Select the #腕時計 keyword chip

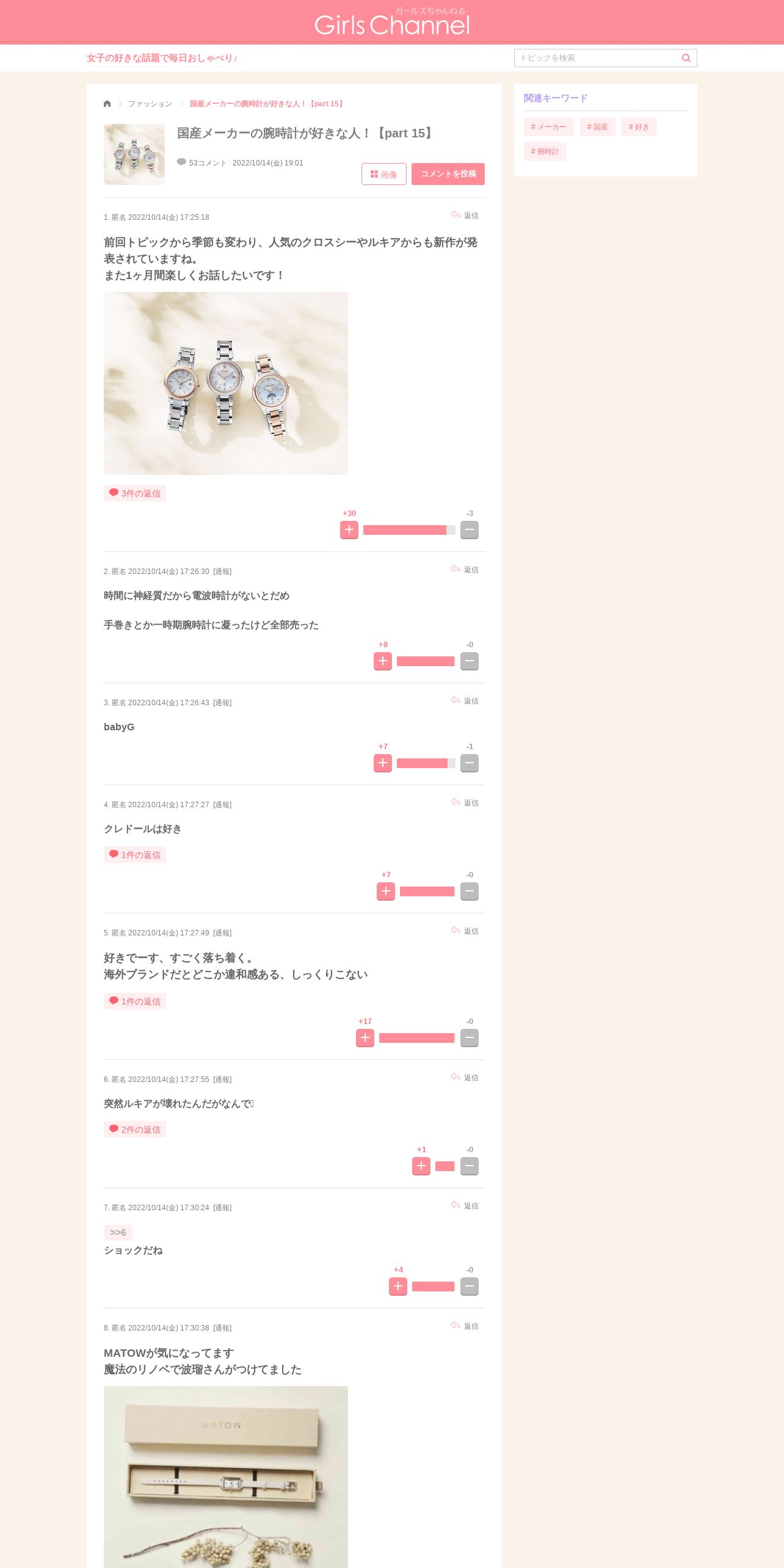pos(545,151)
